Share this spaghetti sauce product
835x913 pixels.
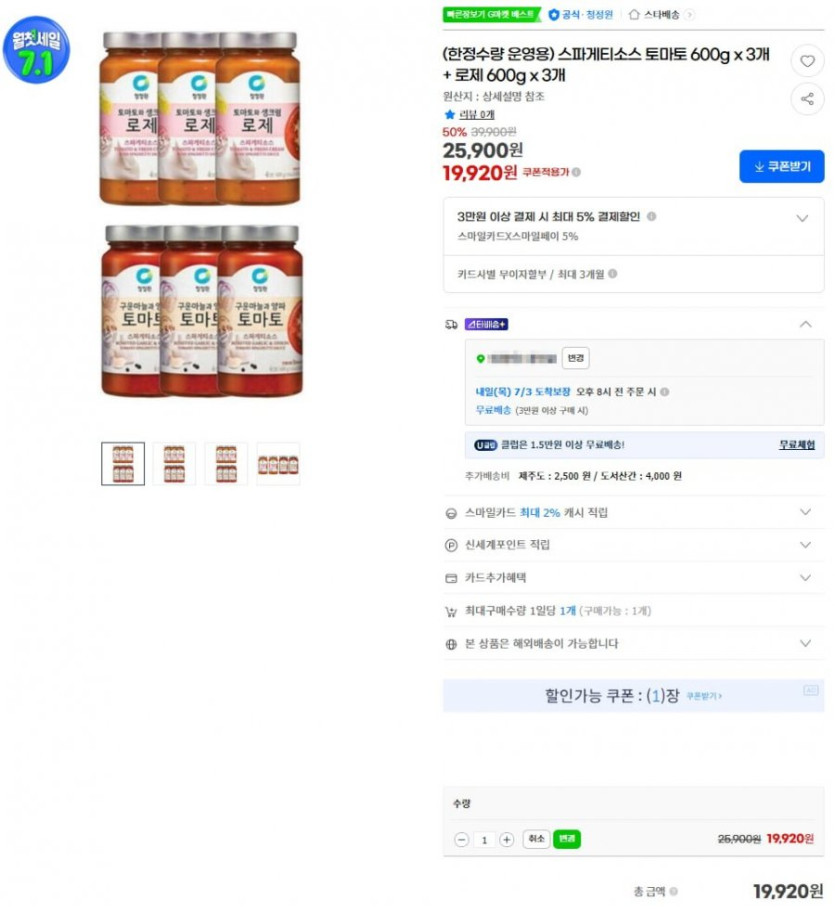[x=807, y=99]
